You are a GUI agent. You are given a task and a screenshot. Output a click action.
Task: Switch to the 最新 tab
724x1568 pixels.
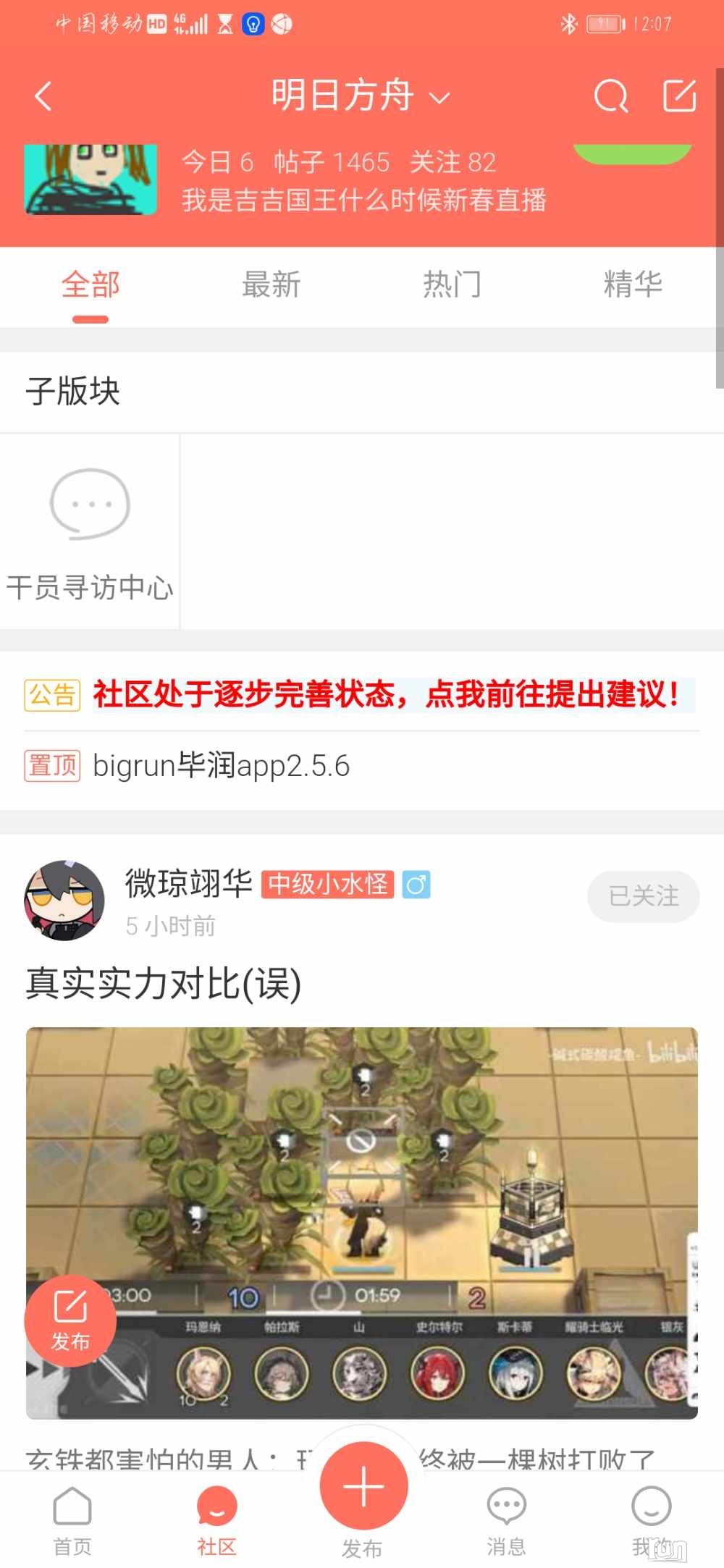271,284
